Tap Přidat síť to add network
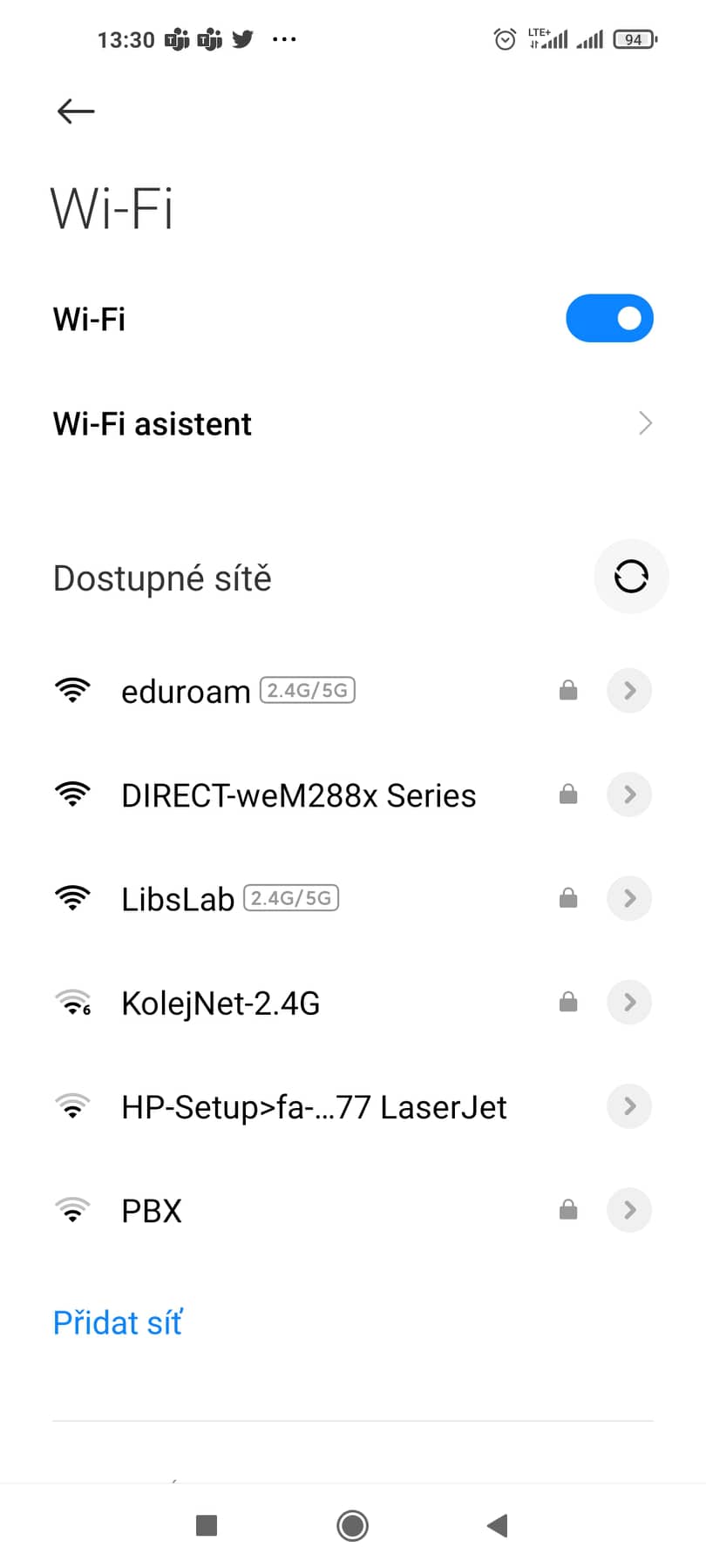The height and width of the screenshot is (1568, 706). pos(118,1322)
